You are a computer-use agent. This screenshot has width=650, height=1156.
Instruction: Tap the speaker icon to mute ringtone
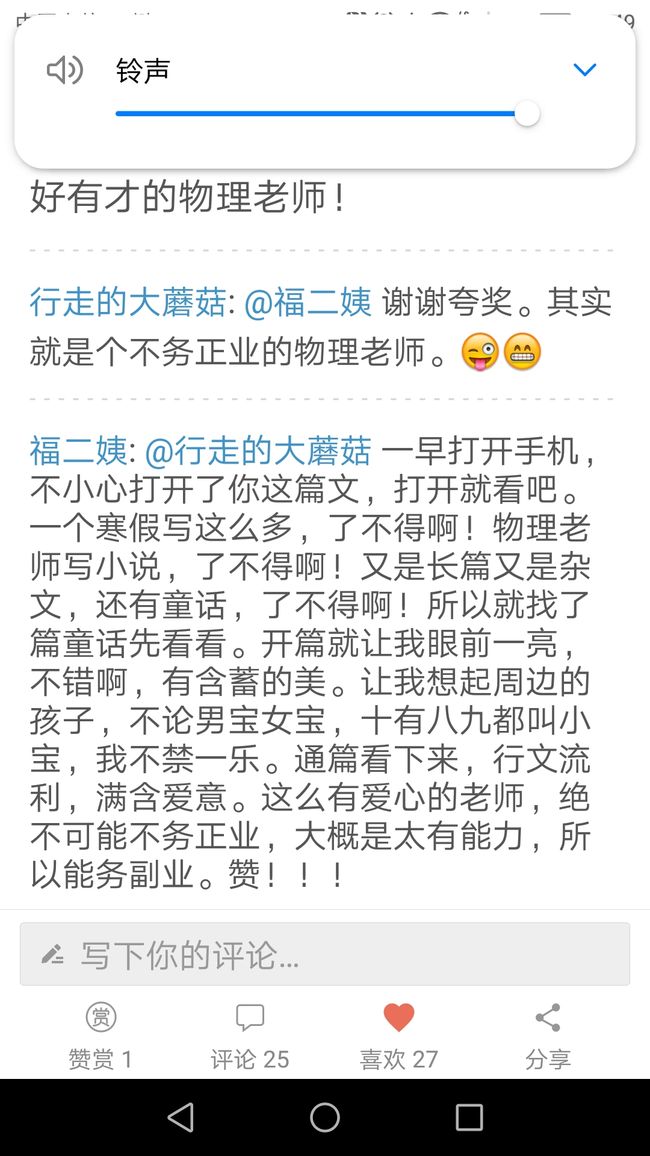coord(65,71)
